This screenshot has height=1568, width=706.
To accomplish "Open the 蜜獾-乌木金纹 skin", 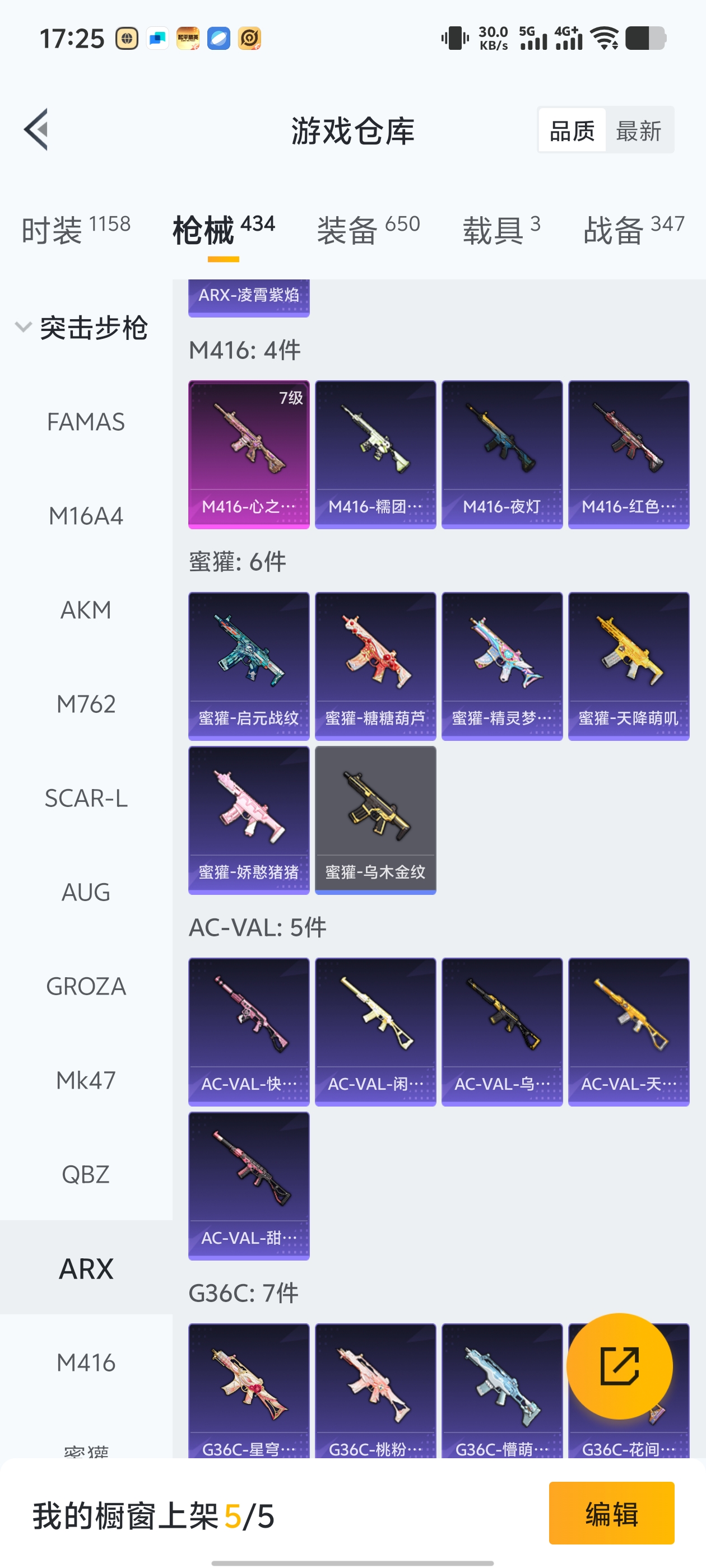I will (x=375, y=820).
